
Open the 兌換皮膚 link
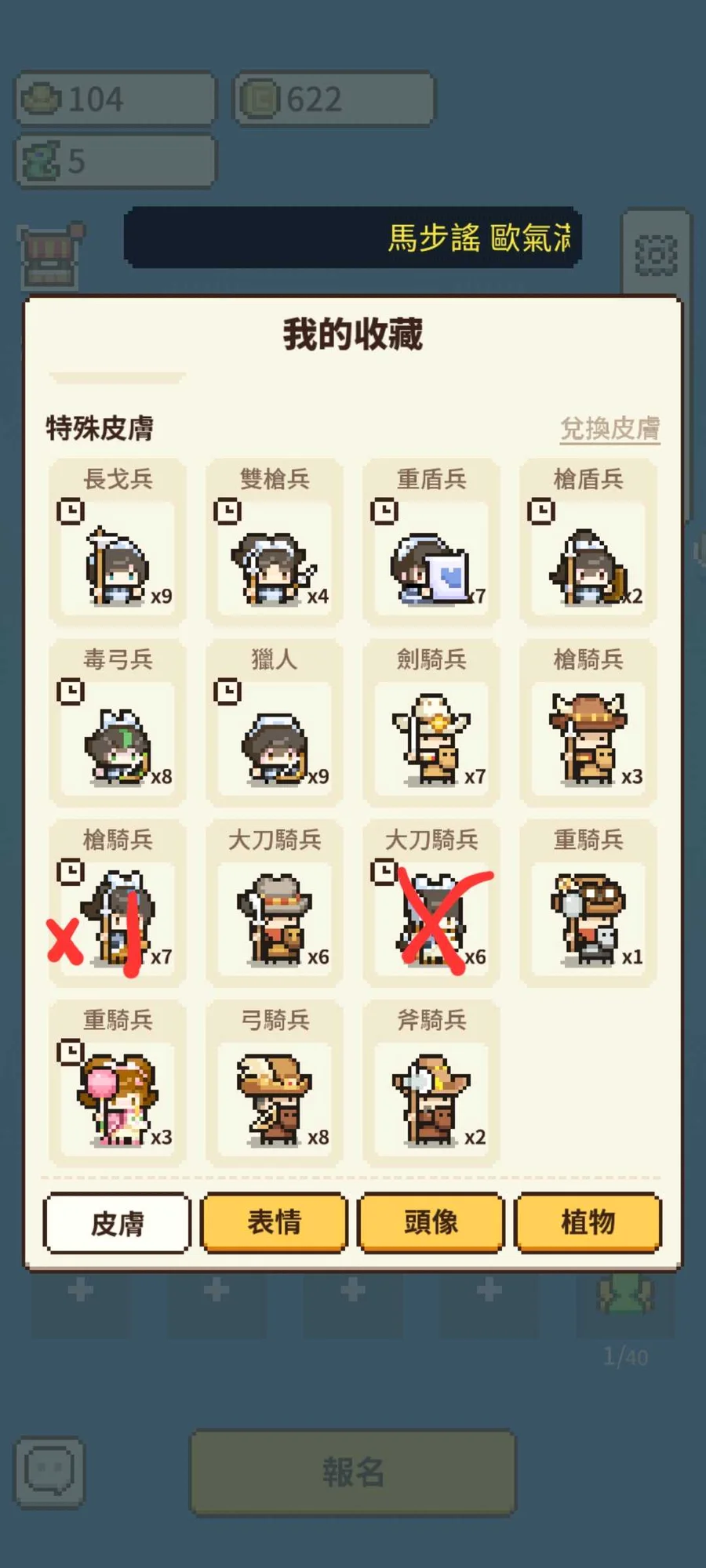(610, 429)
